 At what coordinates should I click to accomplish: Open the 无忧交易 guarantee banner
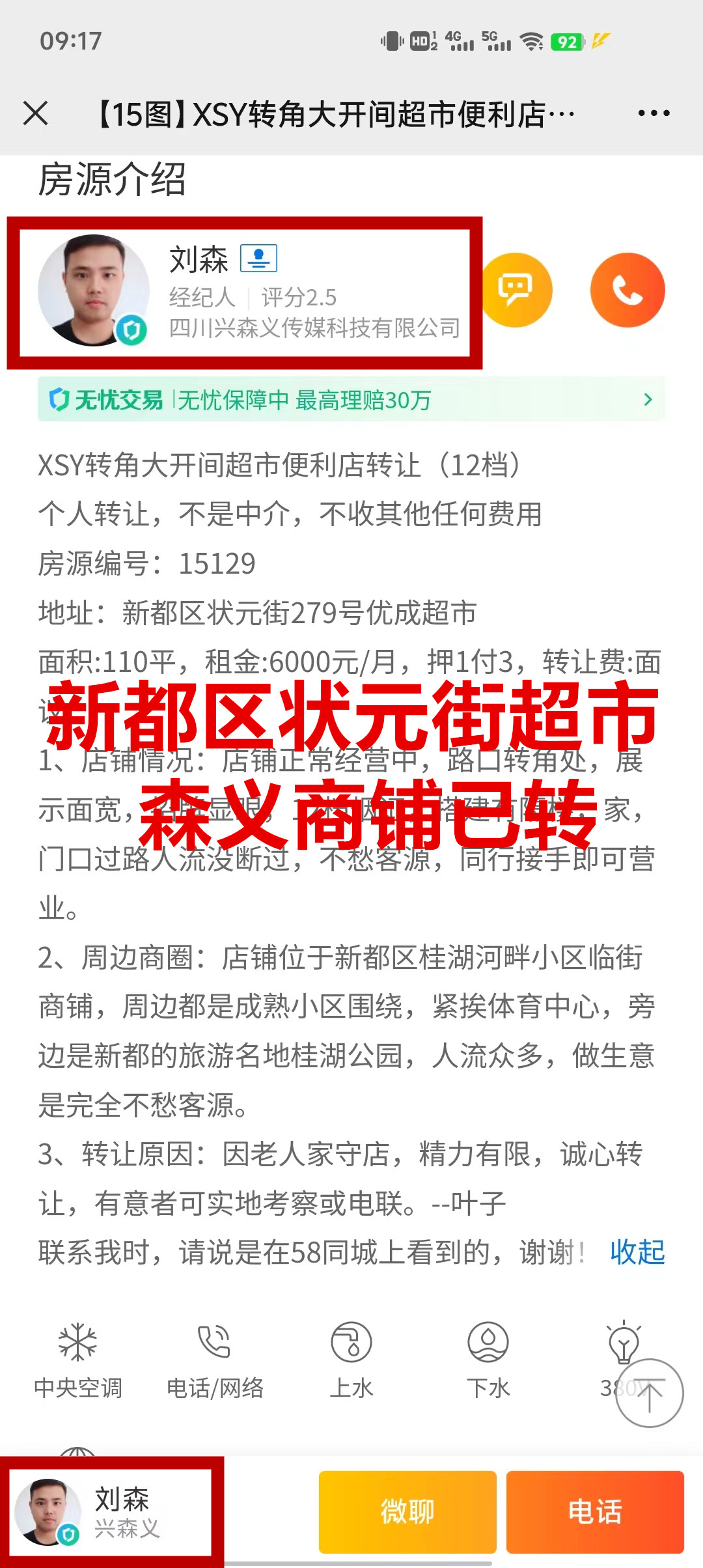351,399
